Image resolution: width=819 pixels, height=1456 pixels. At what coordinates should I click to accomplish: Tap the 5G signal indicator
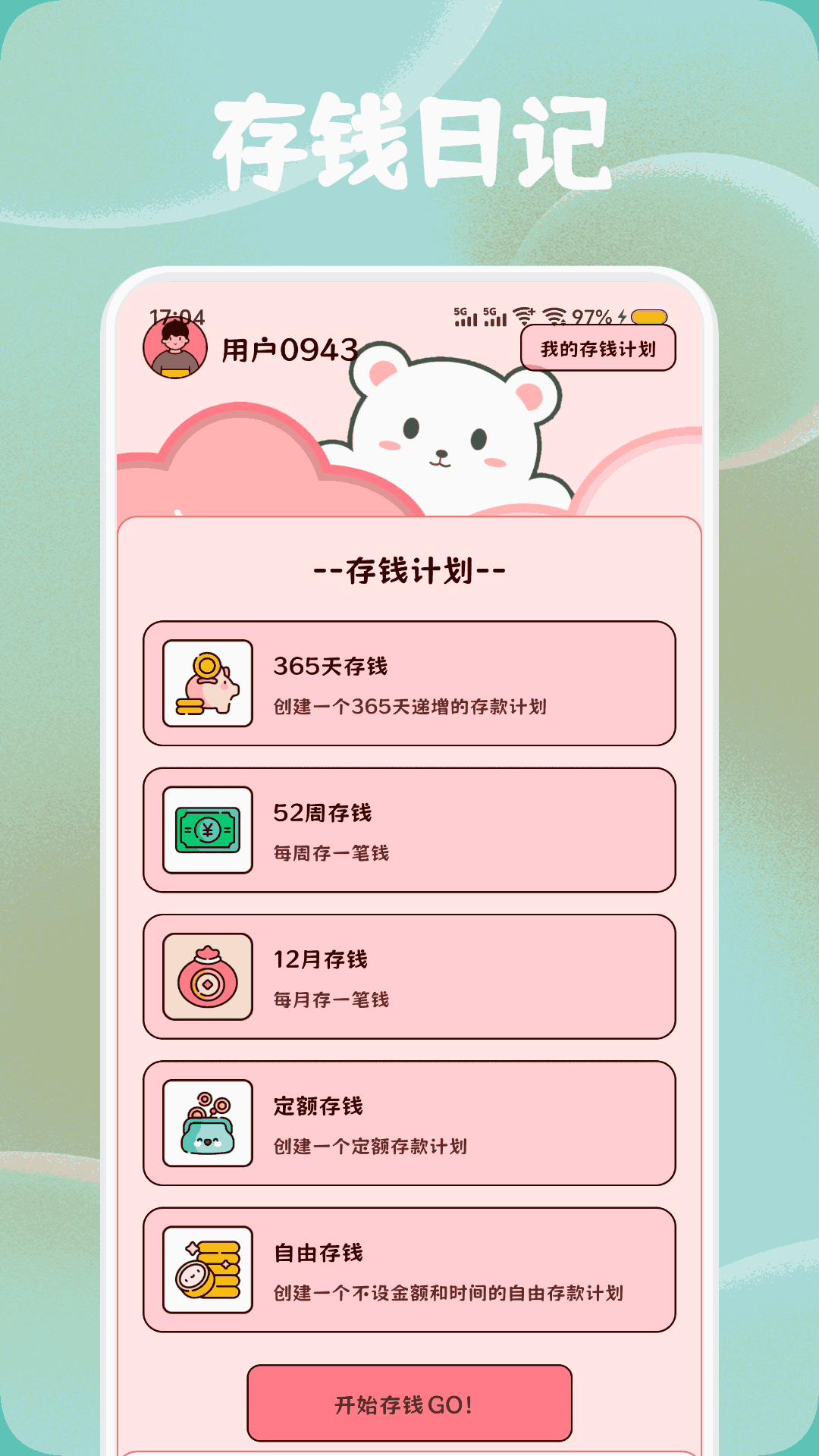tap(465, 314)
